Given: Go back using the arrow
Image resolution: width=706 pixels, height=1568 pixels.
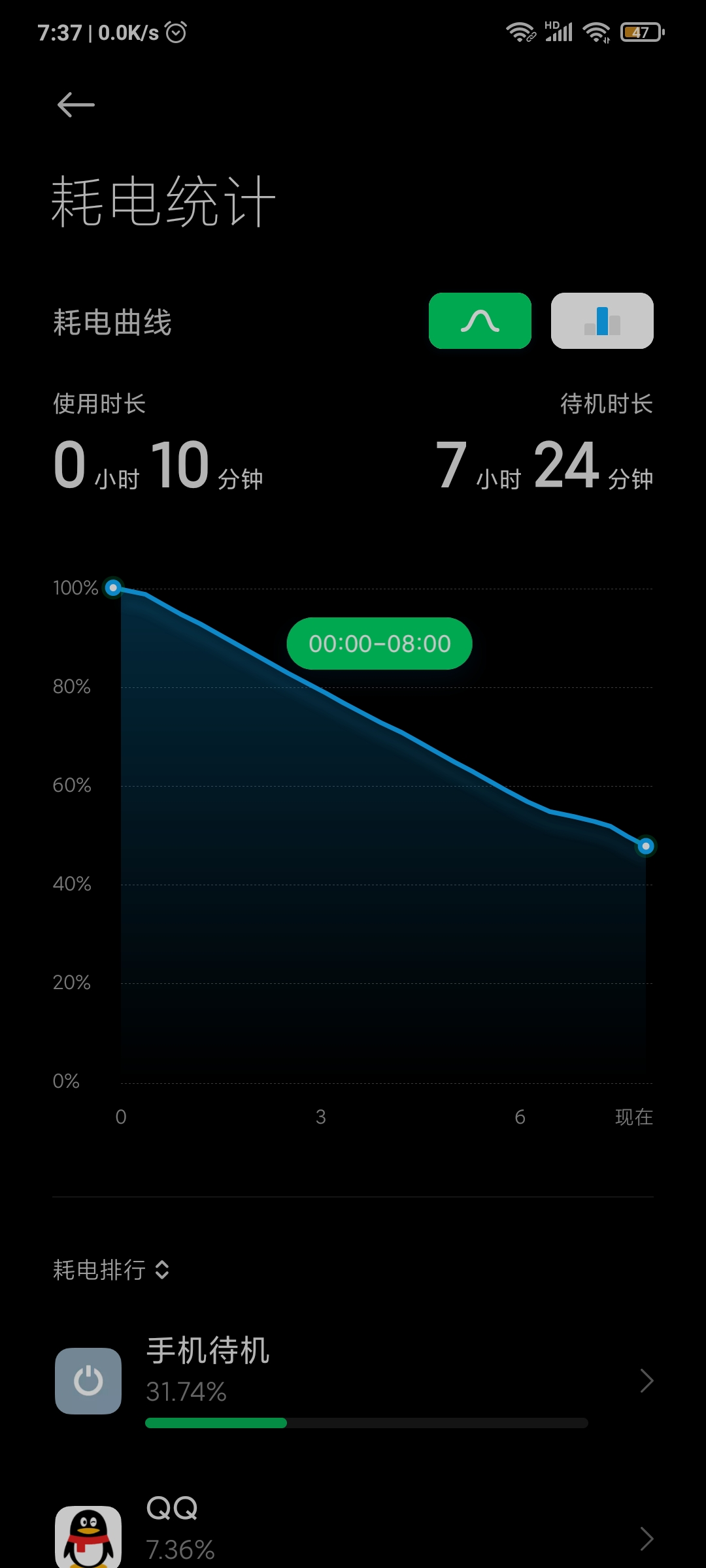Looking at the screenshot, I should tap(76, 105).
